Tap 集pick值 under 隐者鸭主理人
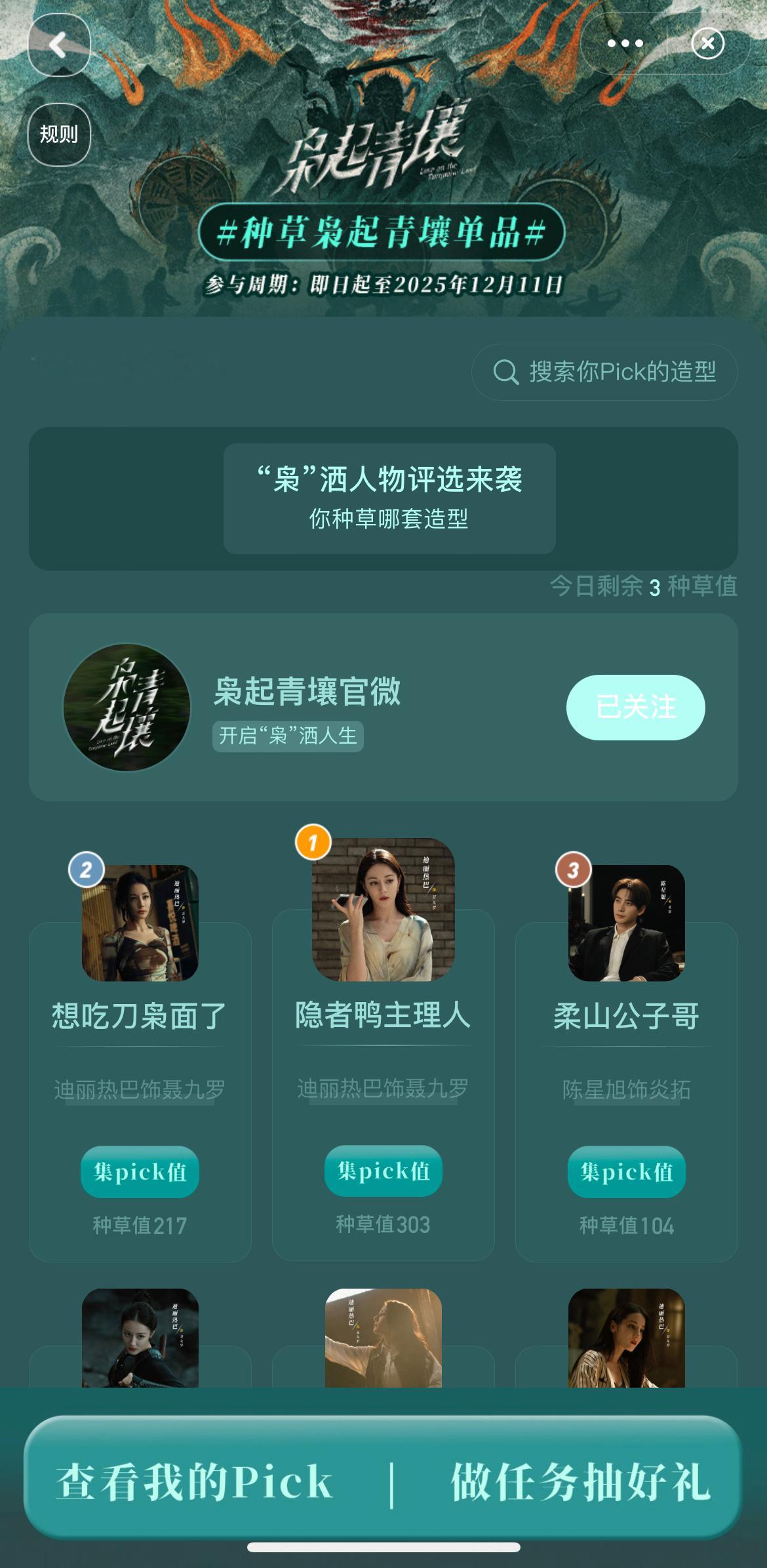This screenshot has width=767, height=1568. click(383, 1173)
